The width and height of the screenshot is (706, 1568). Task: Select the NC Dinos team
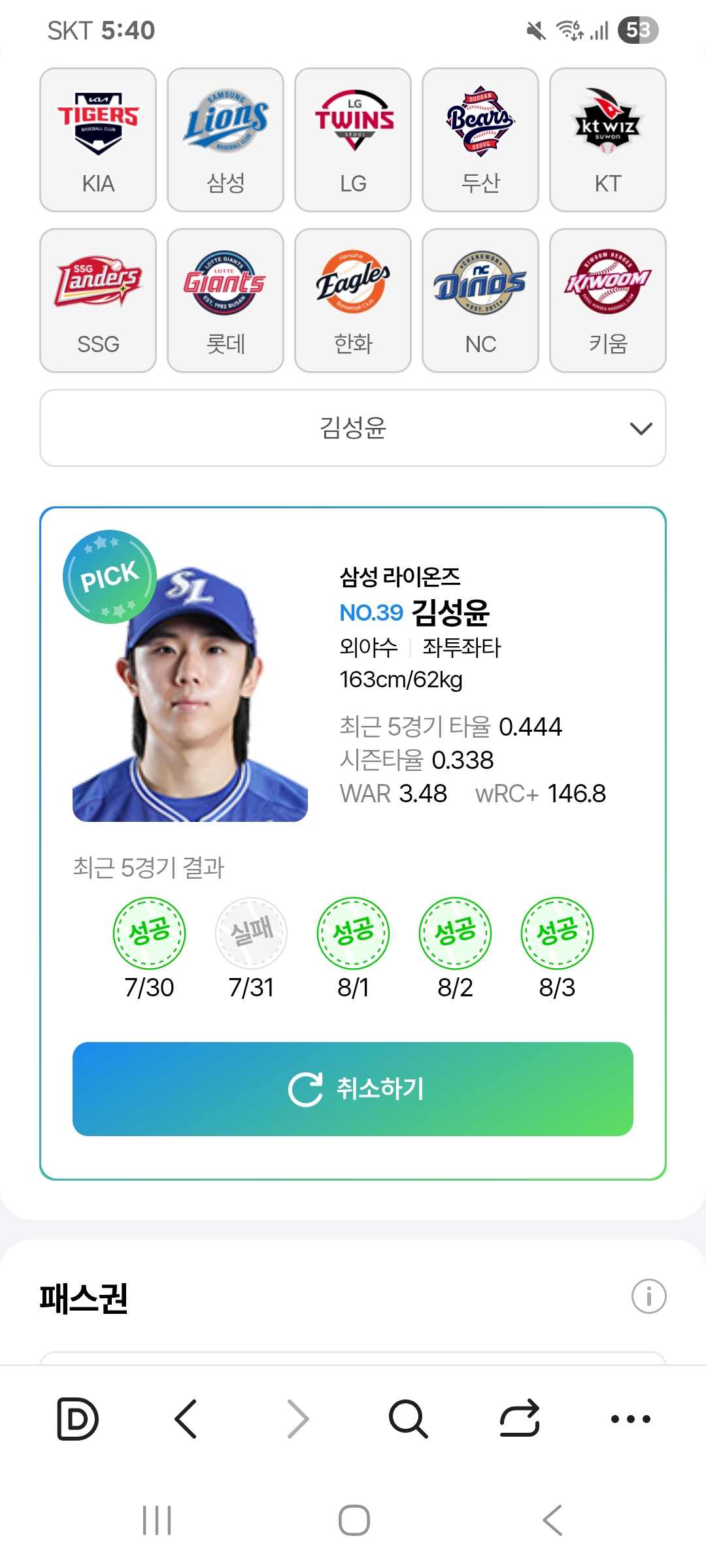(x=480, y=301)
